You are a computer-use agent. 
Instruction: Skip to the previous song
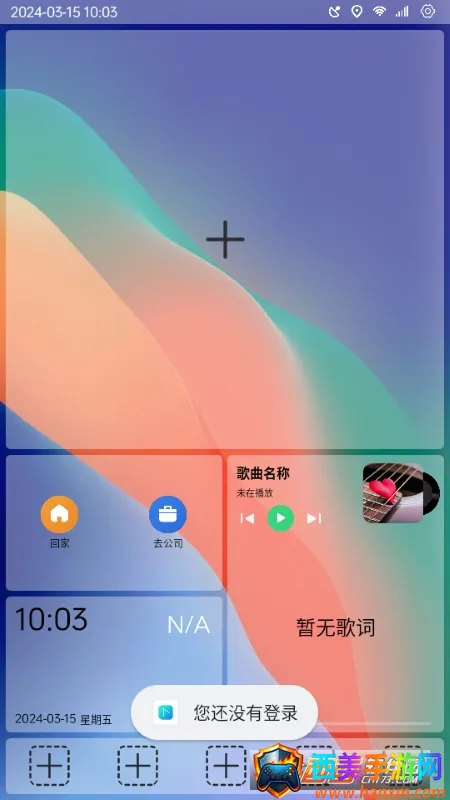247,518
